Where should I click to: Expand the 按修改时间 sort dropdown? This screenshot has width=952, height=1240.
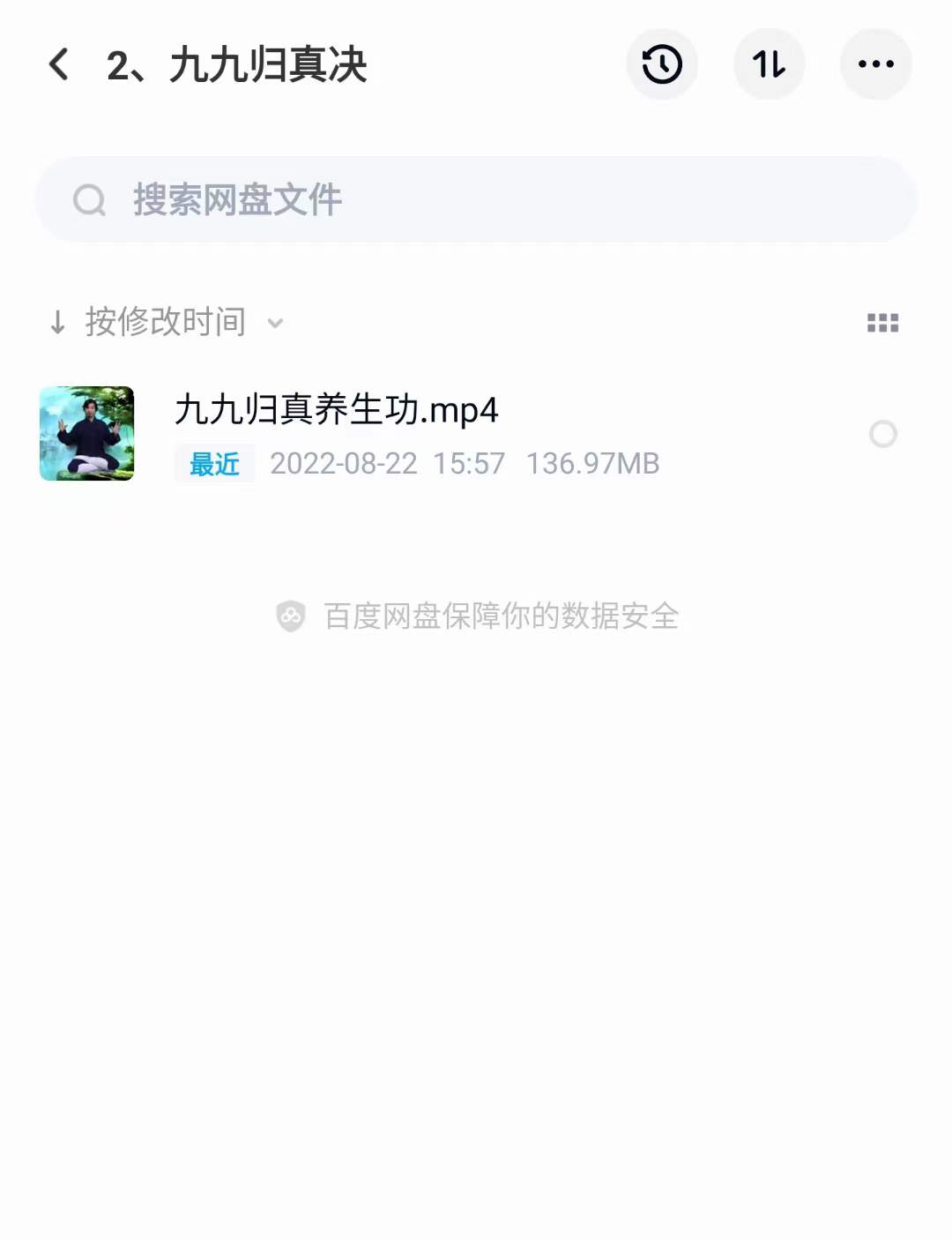274,324
